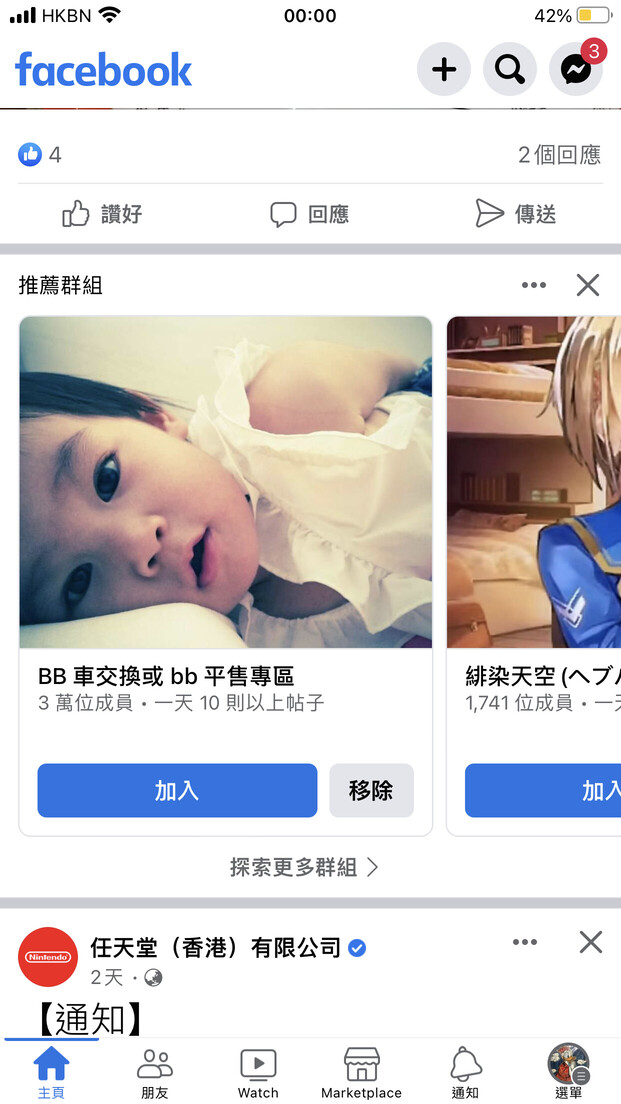The width and height of the screenshot is (621, 1104).
Task: Open Messenger with 3 unread messages
Action: [x=576, y=69]
